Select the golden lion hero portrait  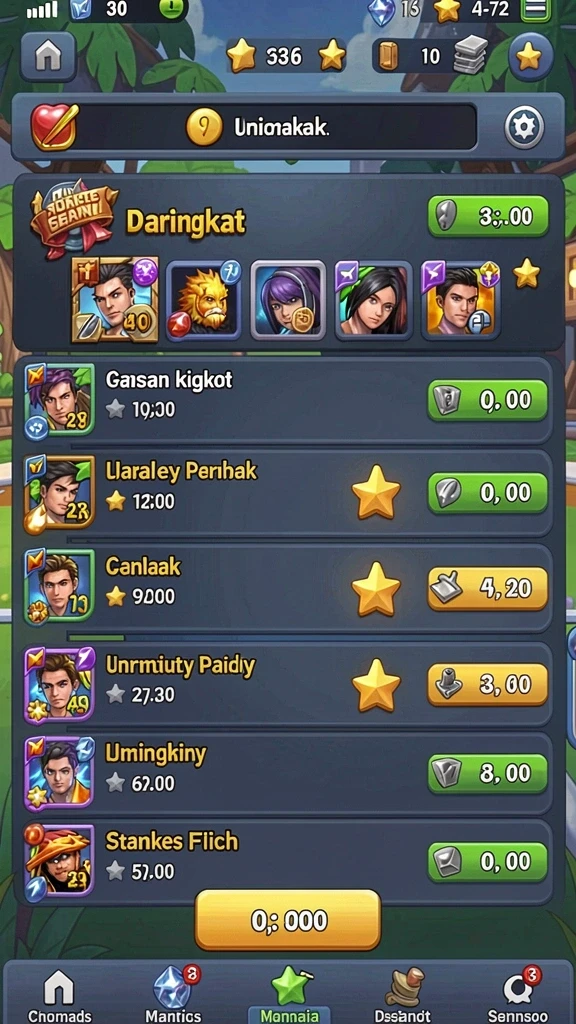203,299
